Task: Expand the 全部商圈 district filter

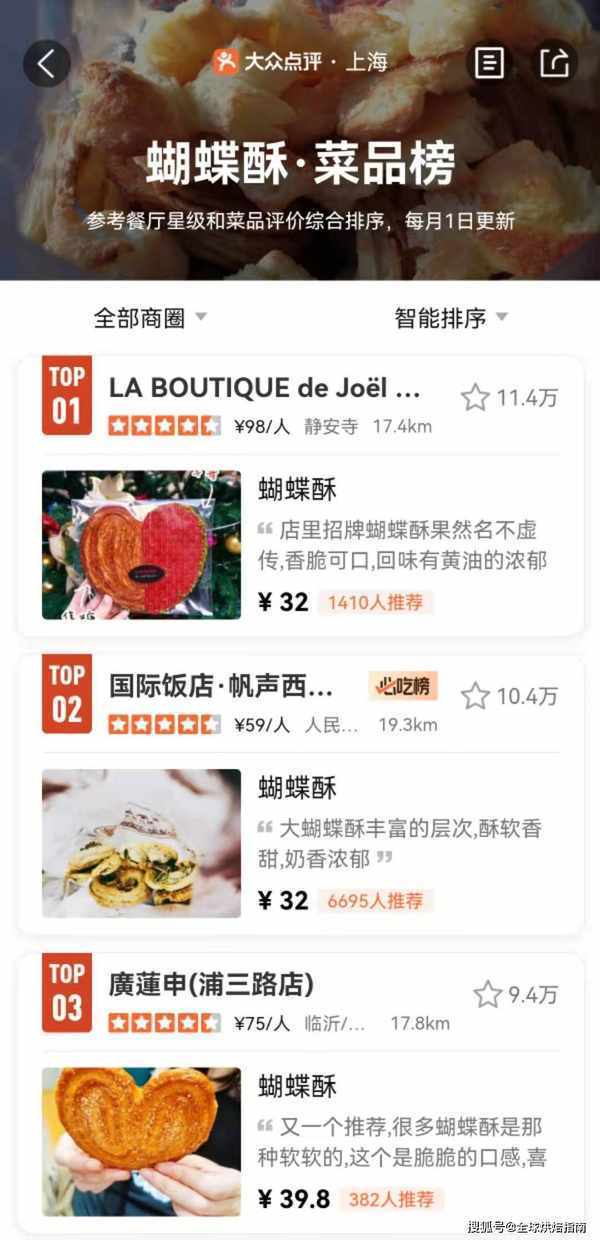Action: pos(150,318)
